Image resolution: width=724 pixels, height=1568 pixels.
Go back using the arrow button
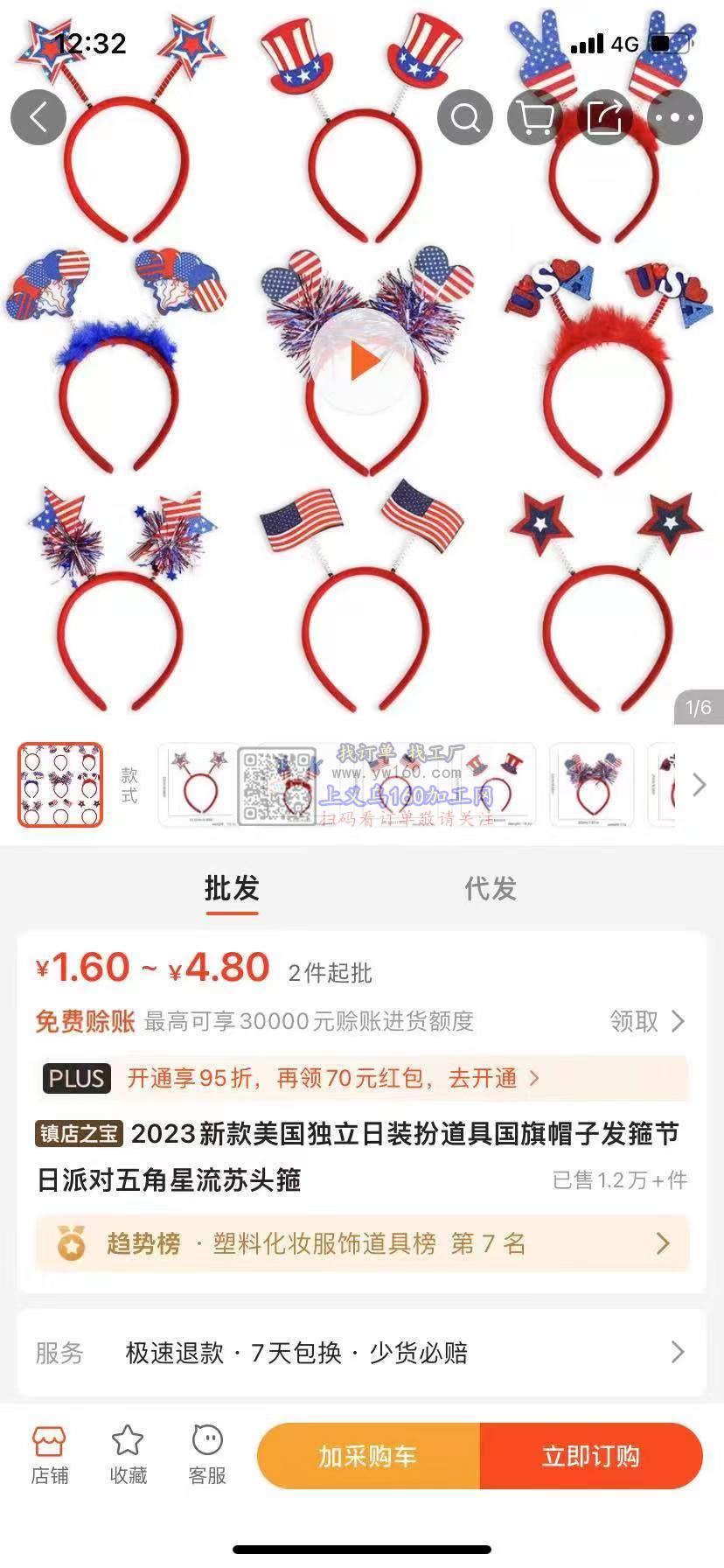click(x=38, y=116)
